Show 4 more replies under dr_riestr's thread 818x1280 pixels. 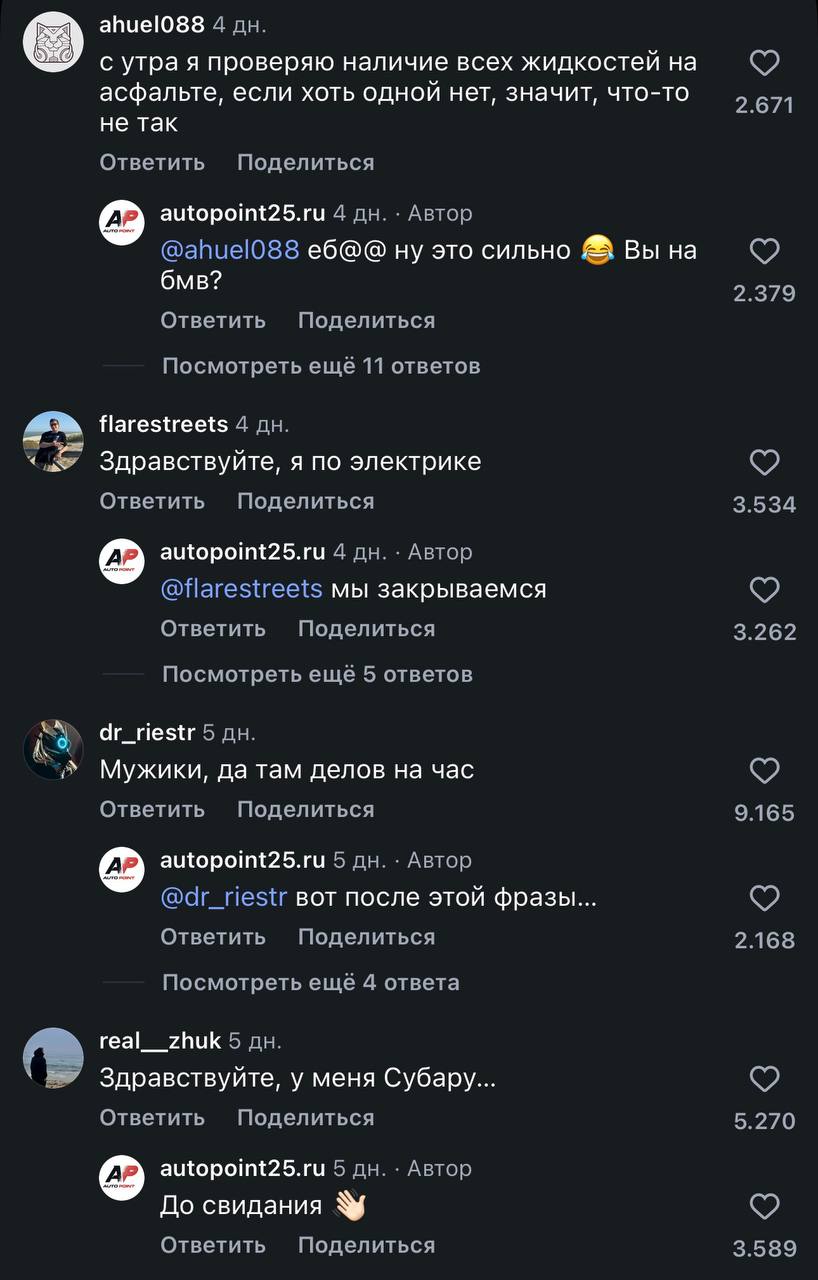tap(311, 982)
